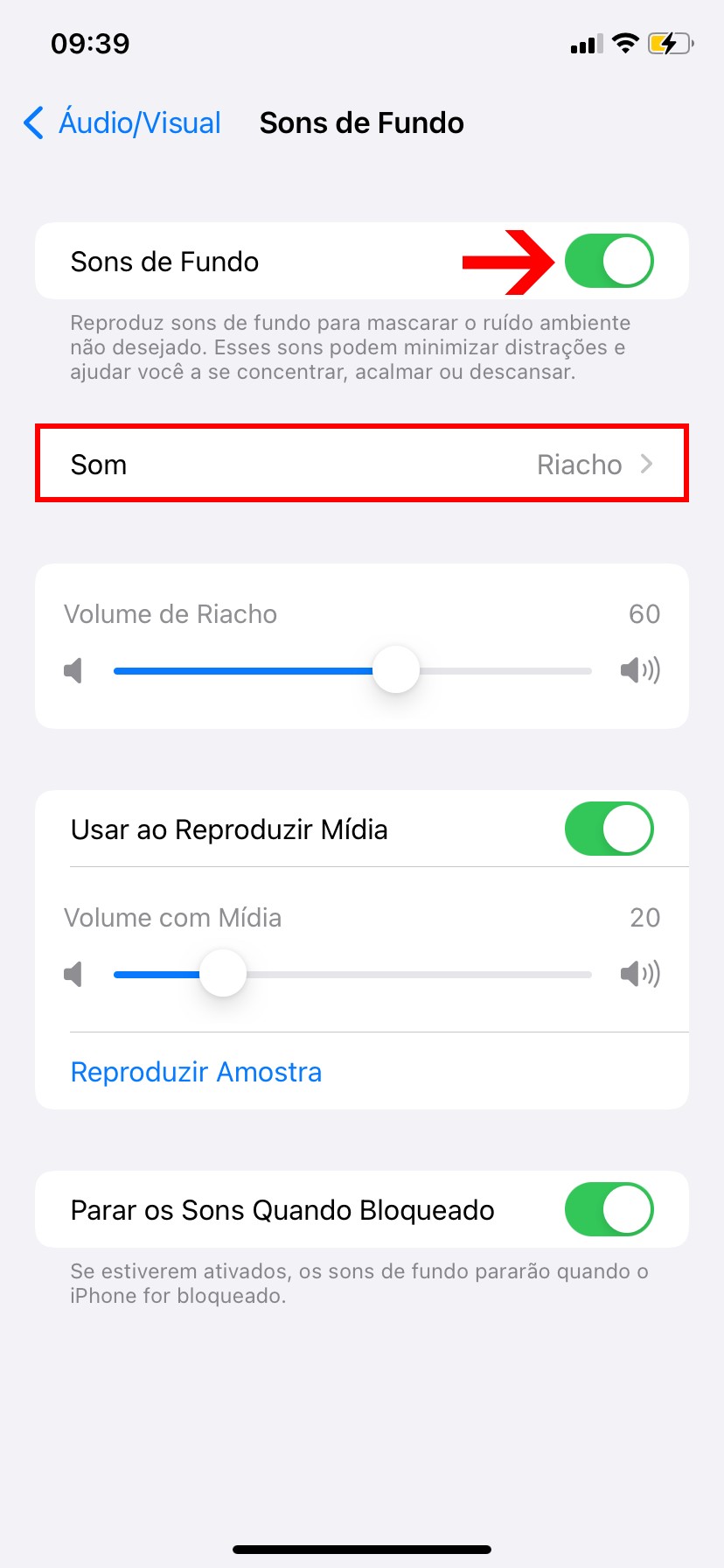Turn off the Sons de Fundo switch
Image resolution: width=724 pixels, height=1568 pixels.
tap(609, 261)
